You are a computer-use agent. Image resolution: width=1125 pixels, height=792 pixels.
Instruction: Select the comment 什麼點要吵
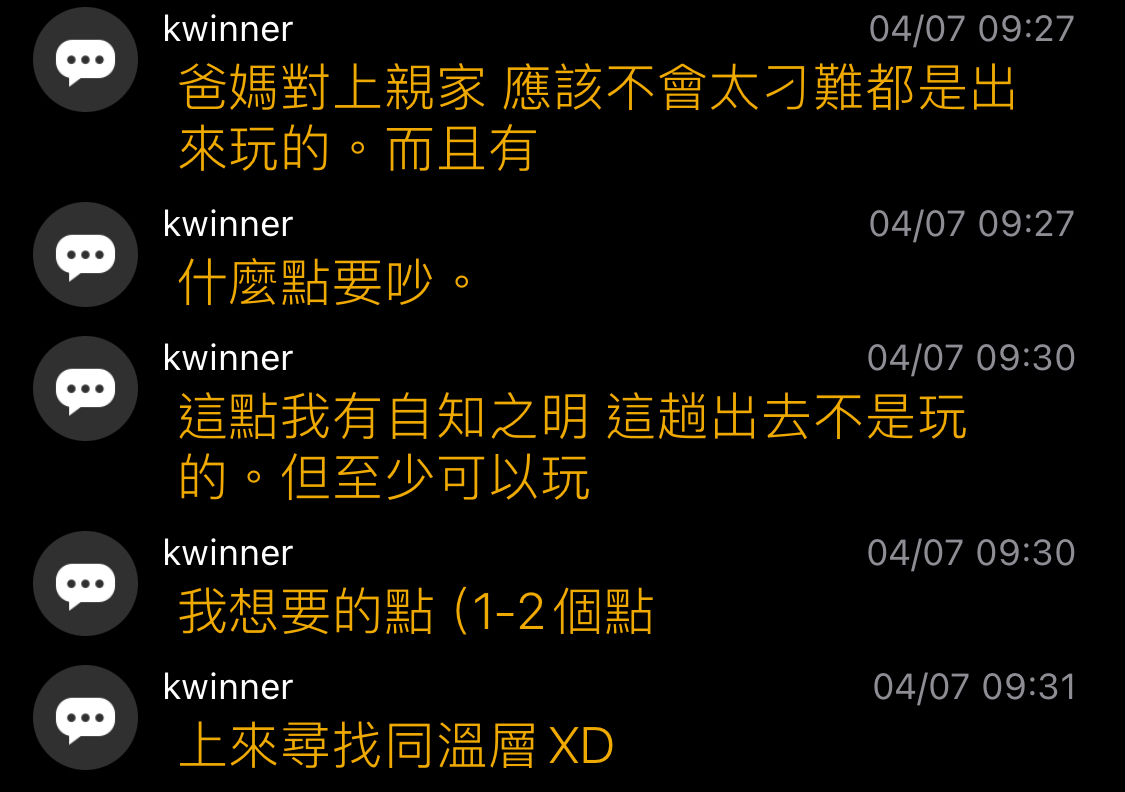[326, 284]
